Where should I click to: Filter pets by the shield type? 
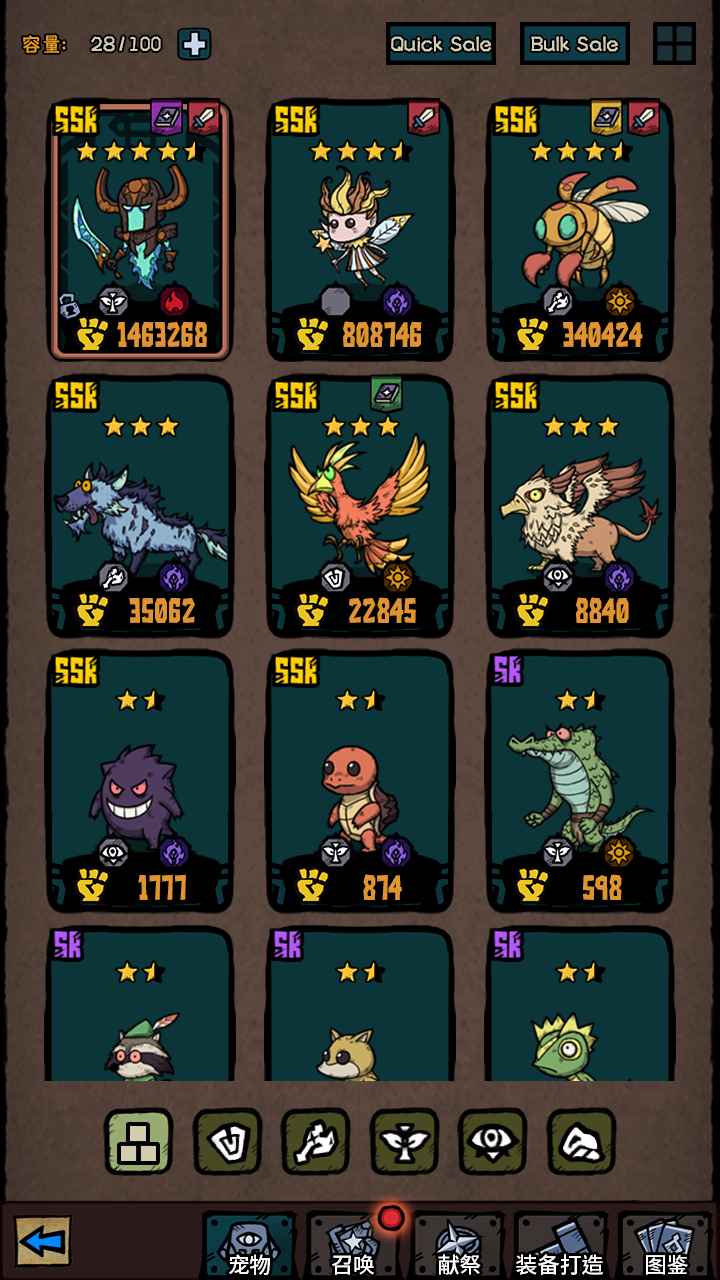coord(228,1142)
